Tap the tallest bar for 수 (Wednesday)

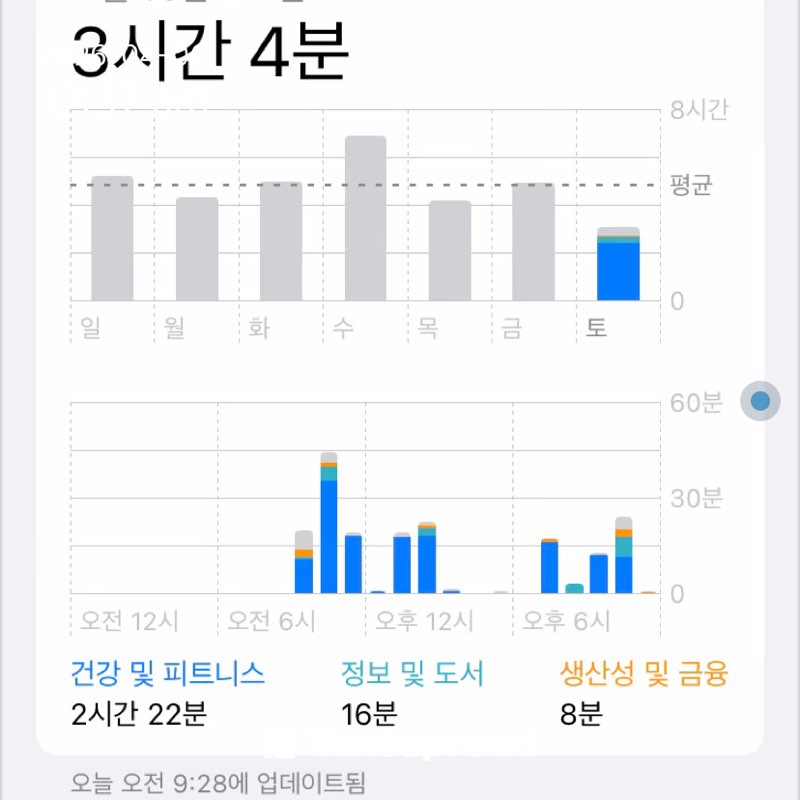point(365,219)
